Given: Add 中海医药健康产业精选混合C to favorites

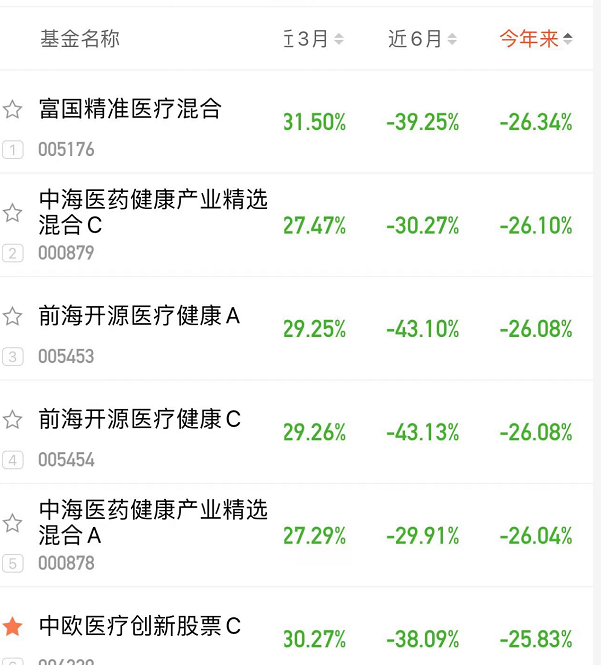Looking at the screenshot, I should (x=13, y=213).
